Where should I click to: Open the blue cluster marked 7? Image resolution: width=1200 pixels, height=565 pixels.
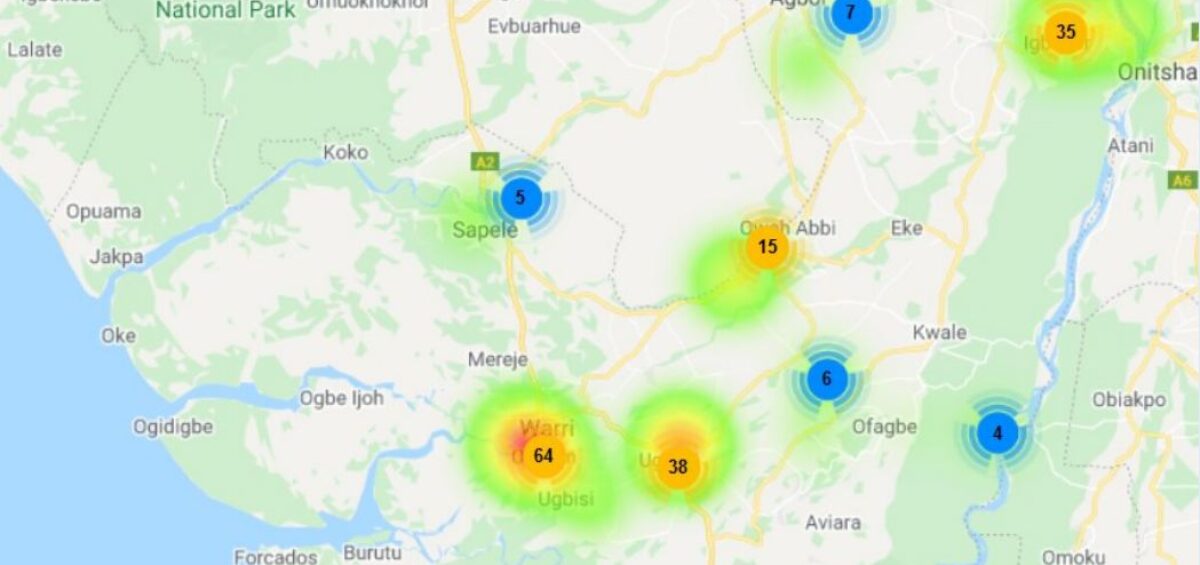(850, 14)
